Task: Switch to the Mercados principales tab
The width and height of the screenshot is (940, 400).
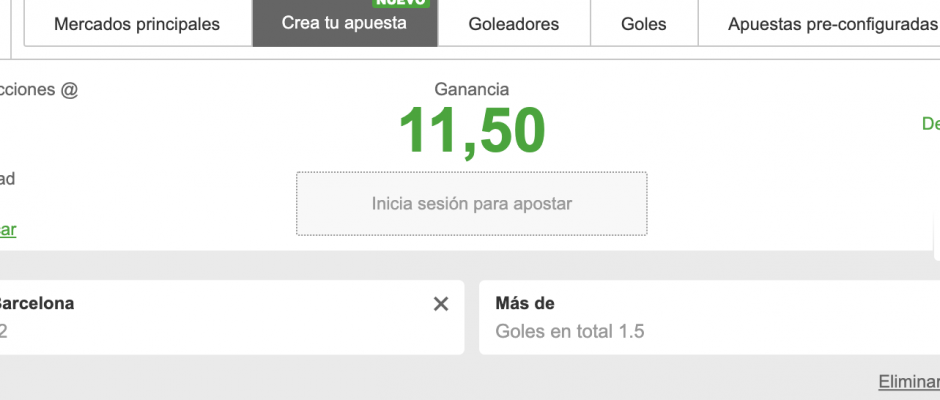Action: 137,24
